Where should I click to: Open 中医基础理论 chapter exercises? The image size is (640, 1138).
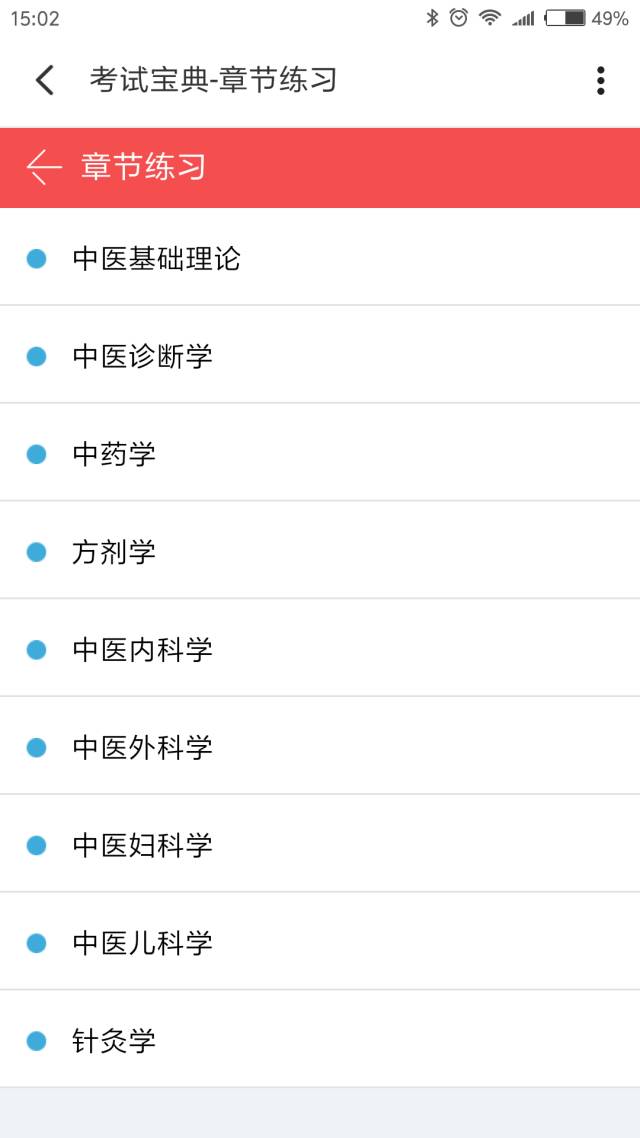tap(320, 258)
